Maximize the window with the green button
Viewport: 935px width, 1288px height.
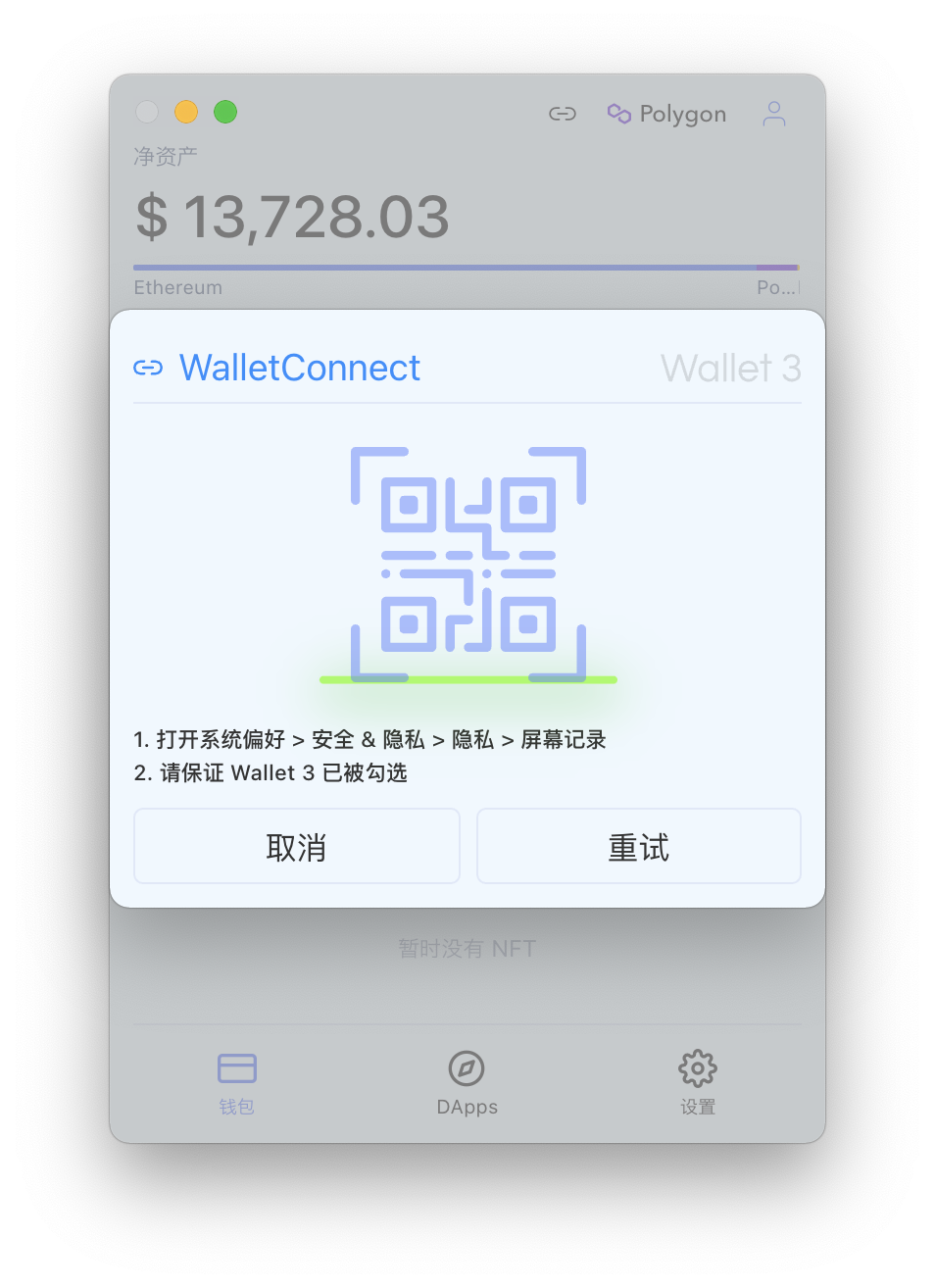[x=225, y=112]
